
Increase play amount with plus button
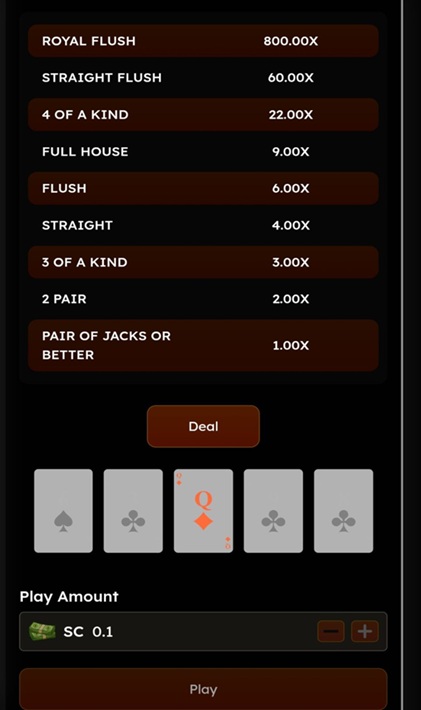click(x=365, y=631)
